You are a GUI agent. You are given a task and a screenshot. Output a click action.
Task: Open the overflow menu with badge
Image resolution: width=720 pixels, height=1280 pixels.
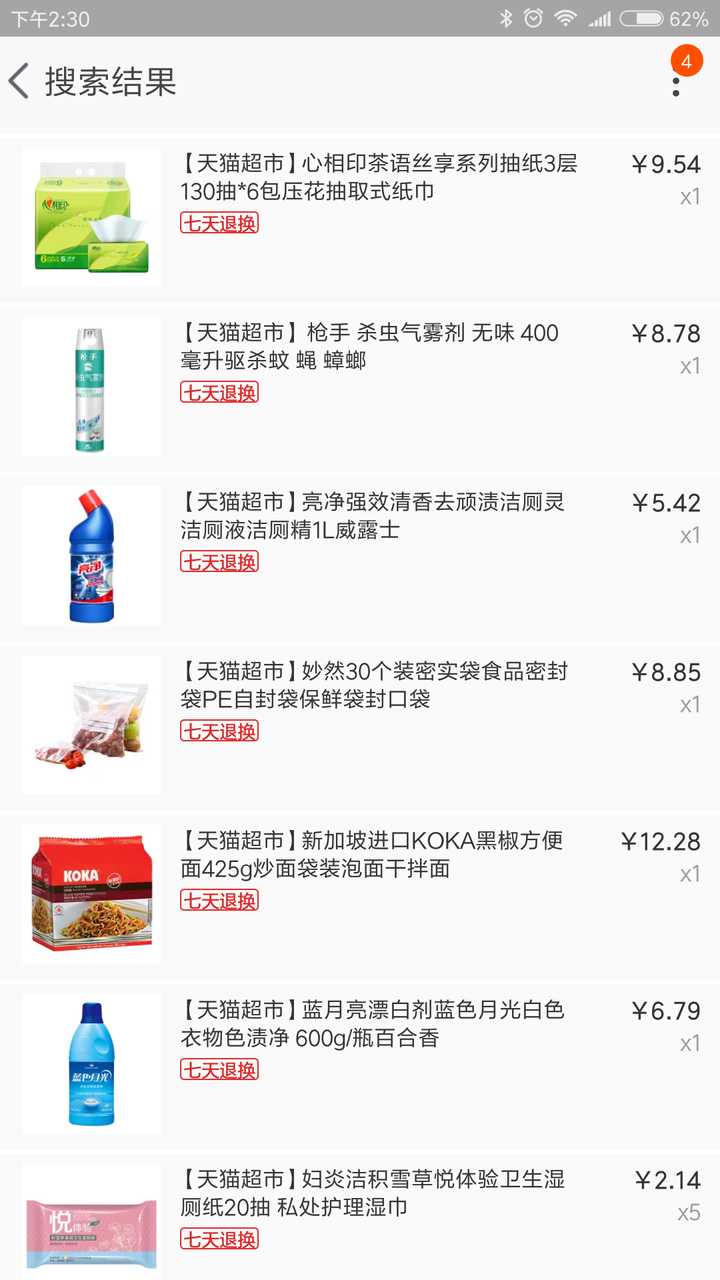point(677,81)
